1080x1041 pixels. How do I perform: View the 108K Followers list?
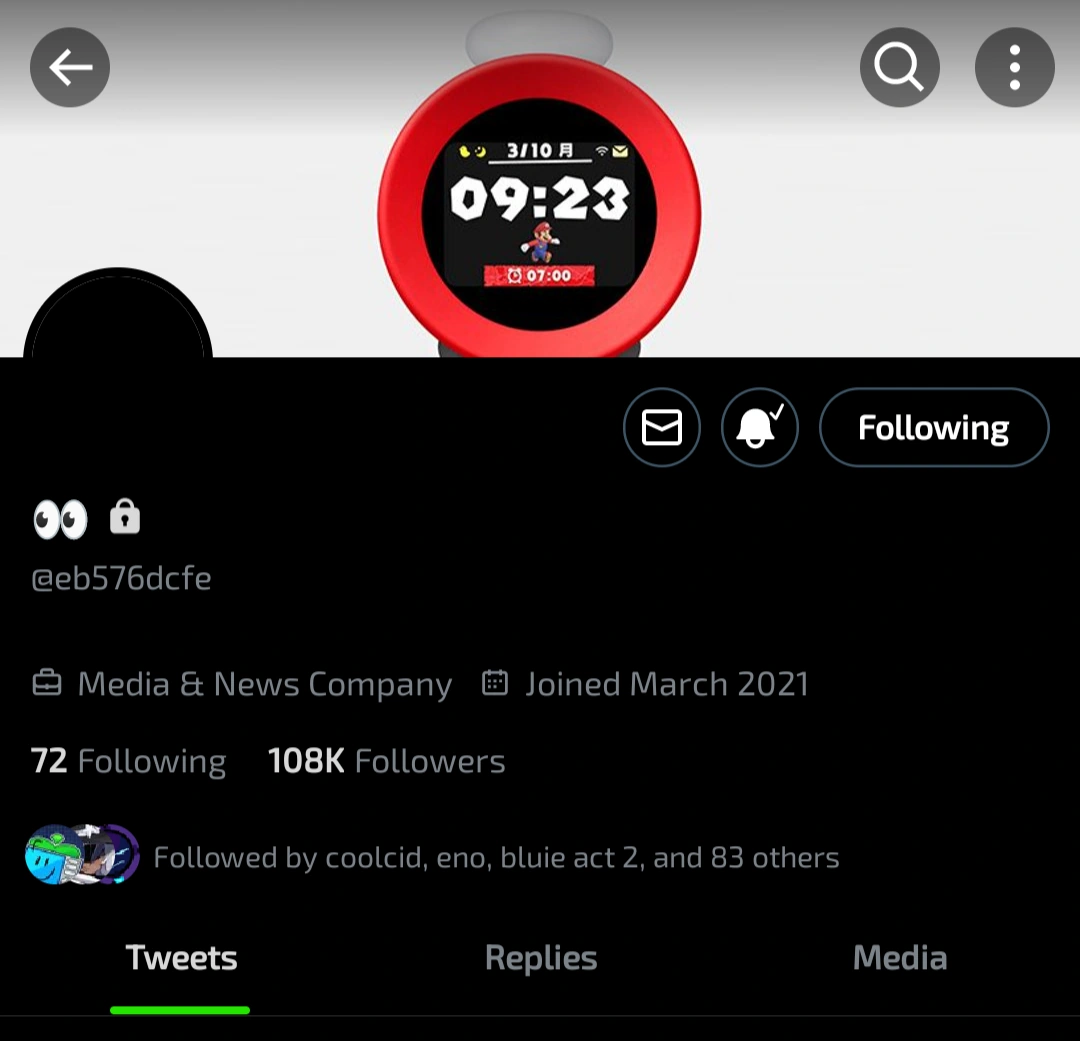tap(386, 762)
